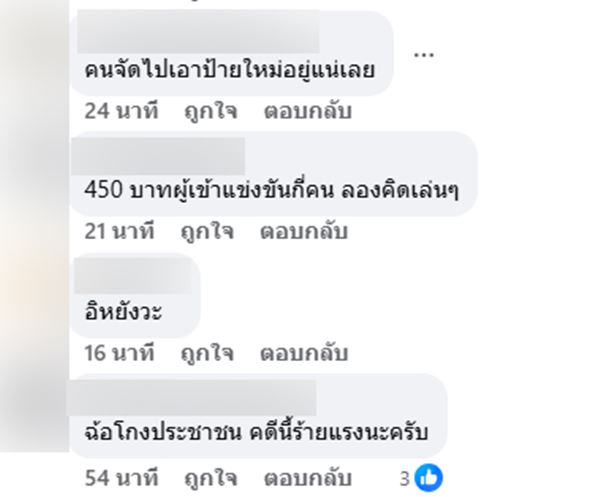Reply to the comment about 450 บาท
Image resolution: width=600 pixels, height=497 pixels.
[303, 232]
